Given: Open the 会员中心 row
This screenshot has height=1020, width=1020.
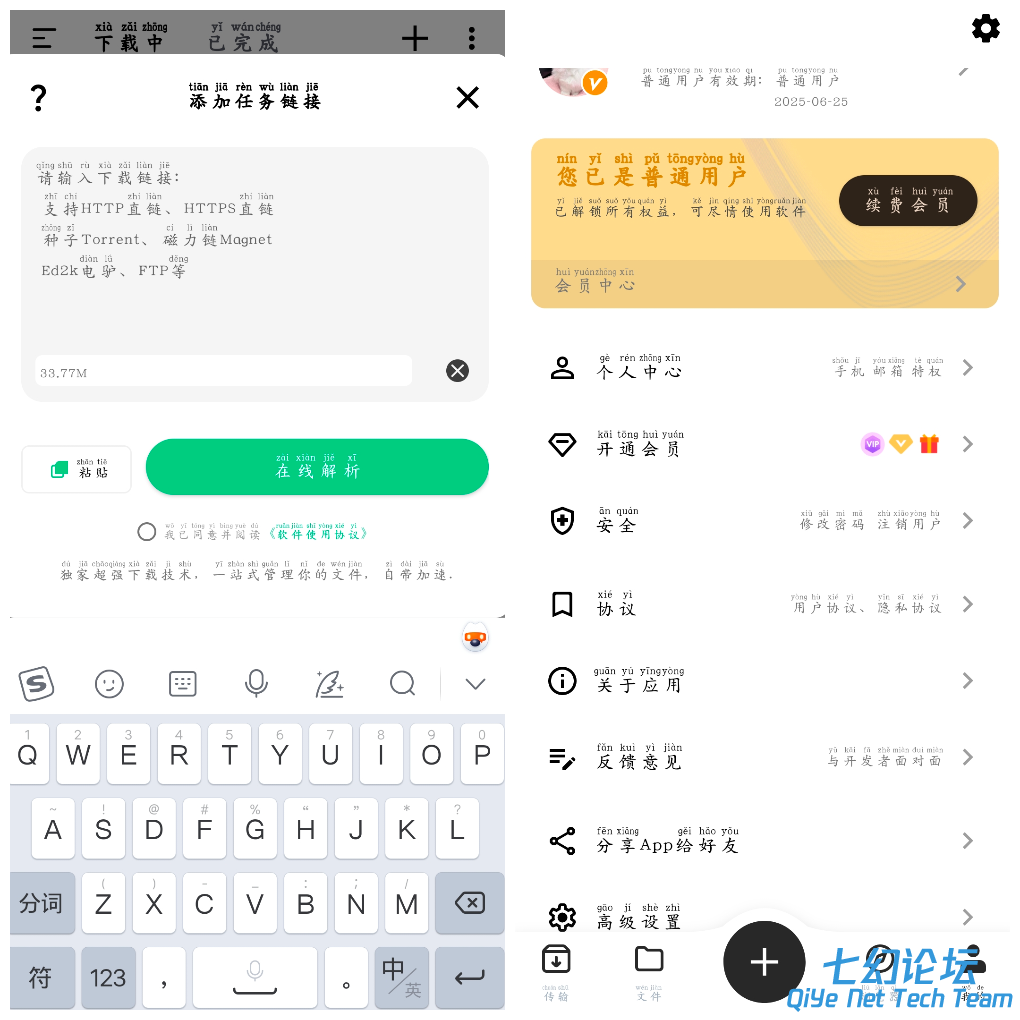Looking at the screenshot, I should point(764,284).
